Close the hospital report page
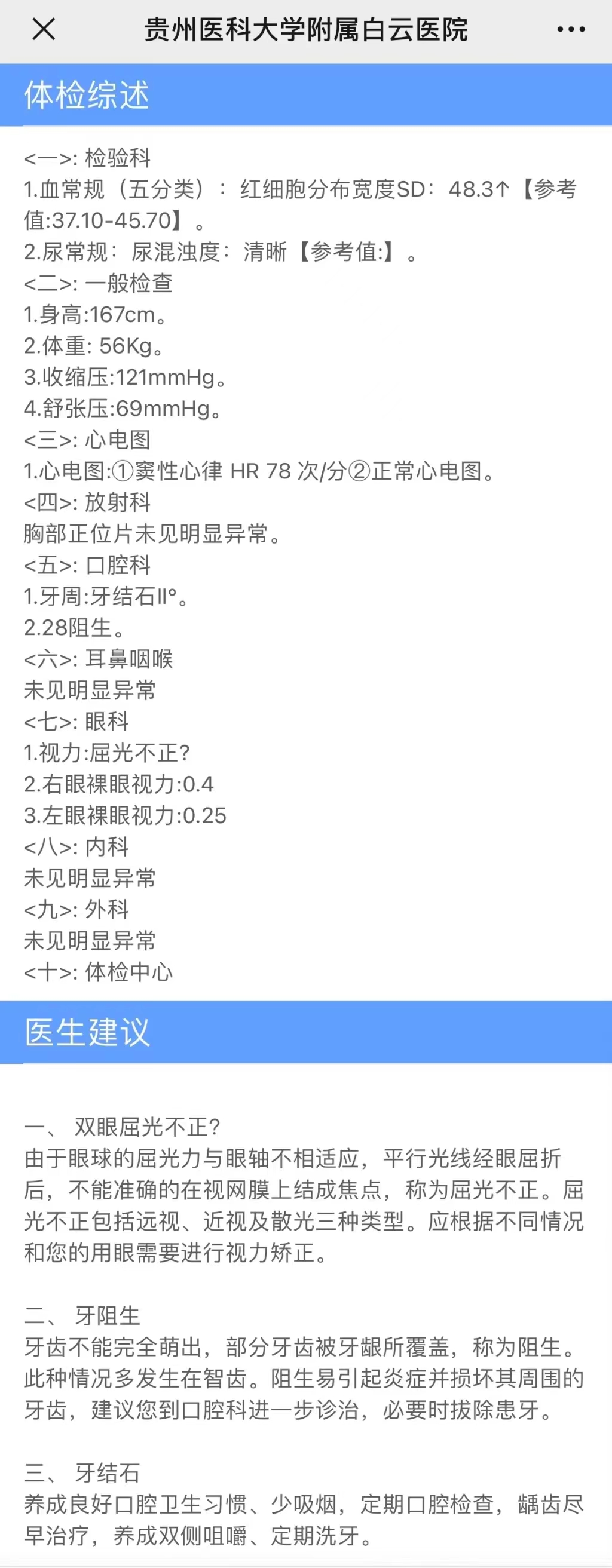This screenshot has width=612, height=1568. [43, 29]
